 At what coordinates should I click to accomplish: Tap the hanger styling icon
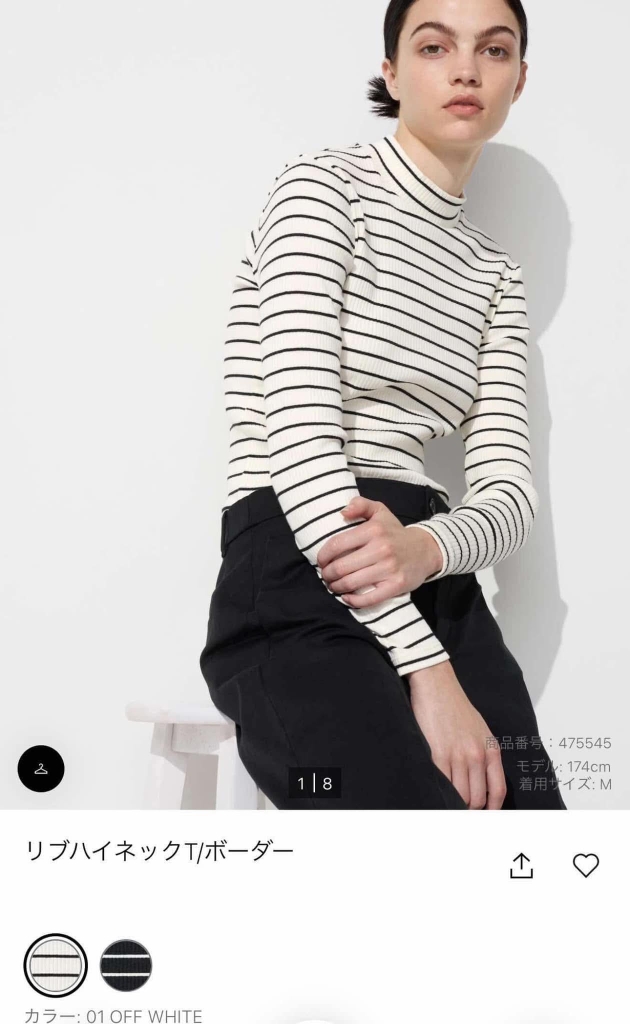[41, 768]
